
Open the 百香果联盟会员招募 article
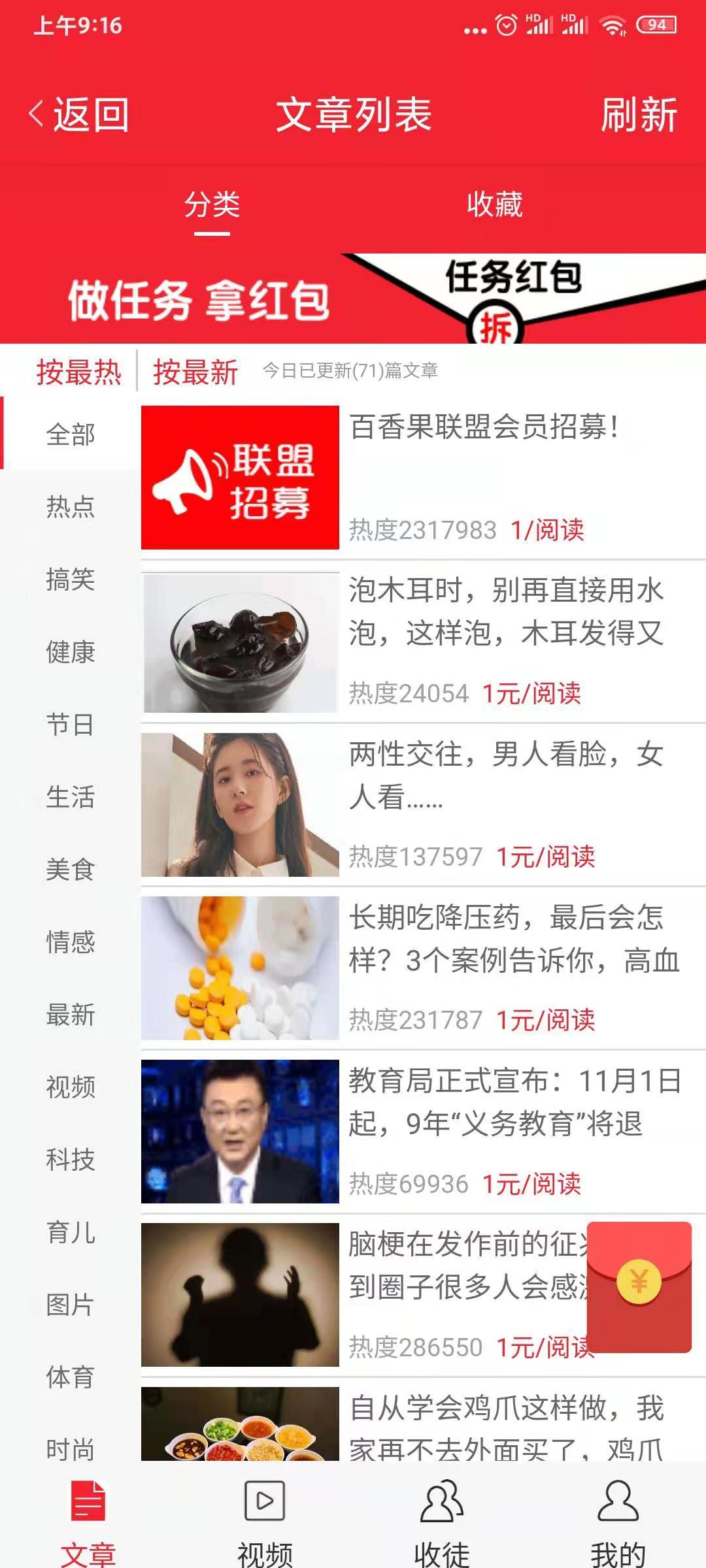tap(484, 428)
